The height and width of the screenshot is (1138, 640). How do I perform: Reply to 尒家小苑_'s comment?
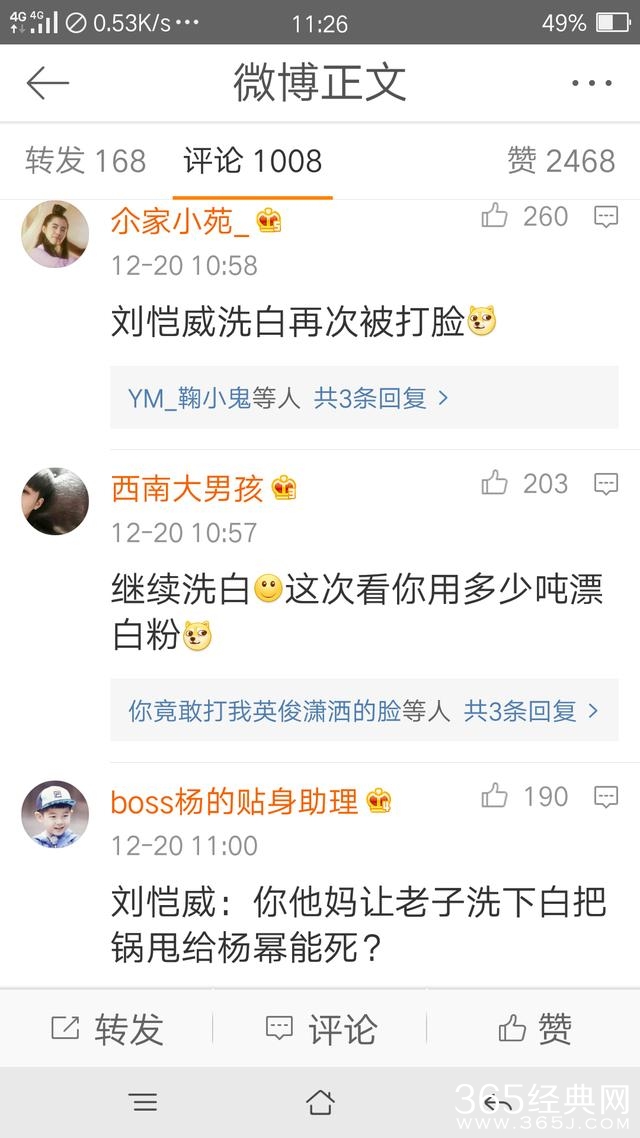(x=606, y=217)
